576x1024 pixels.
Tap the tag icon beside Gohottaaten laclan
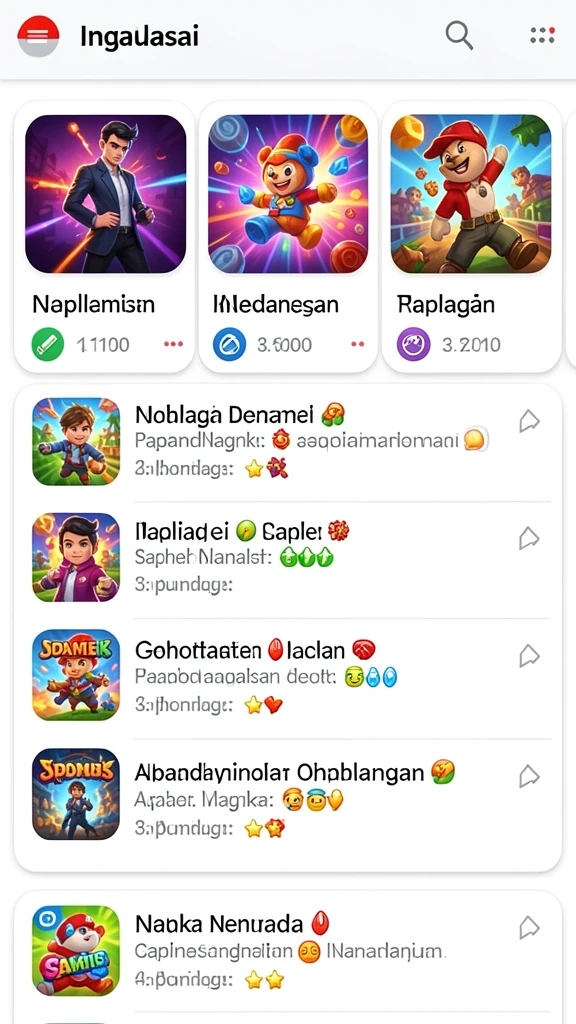(529, 656)
